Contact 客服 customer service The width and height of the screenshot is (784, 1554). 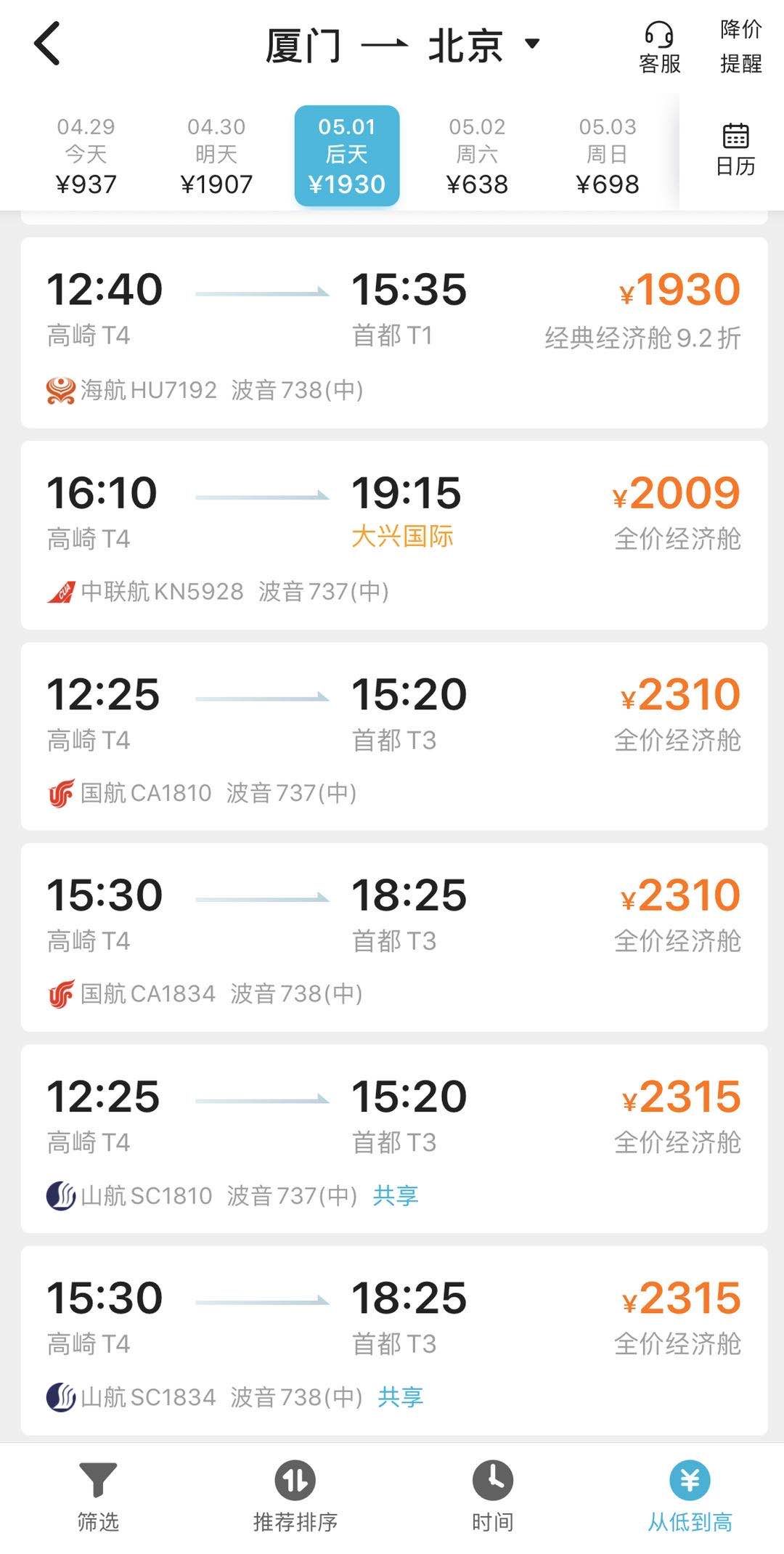click(x=659, y=48)
